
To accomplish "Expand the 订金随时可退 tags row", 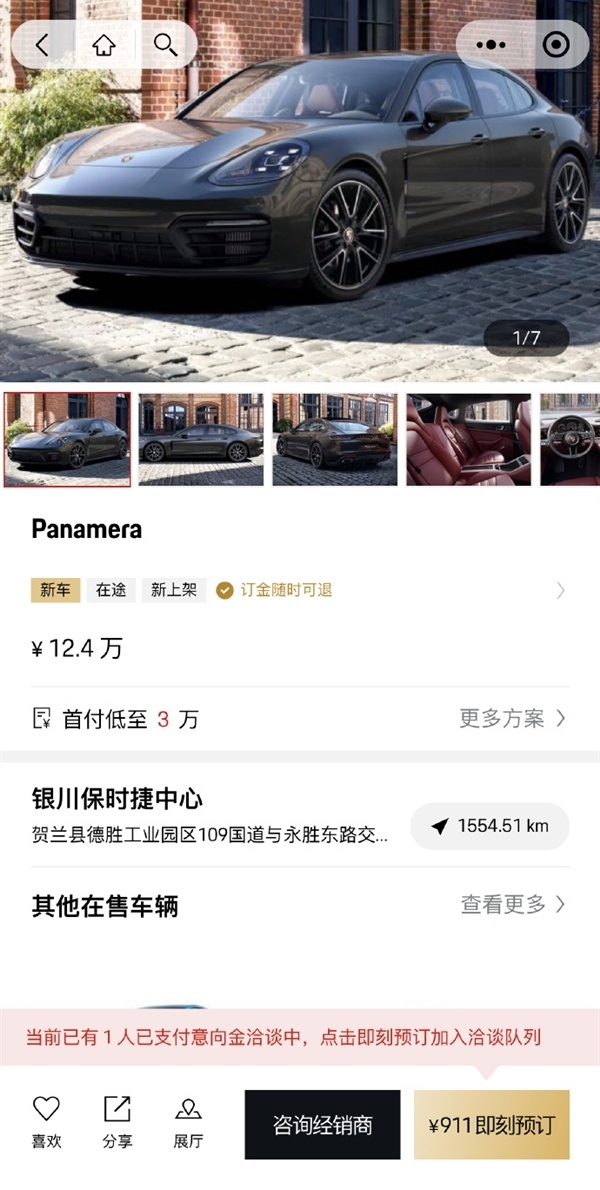I will (x=560, y=590).
